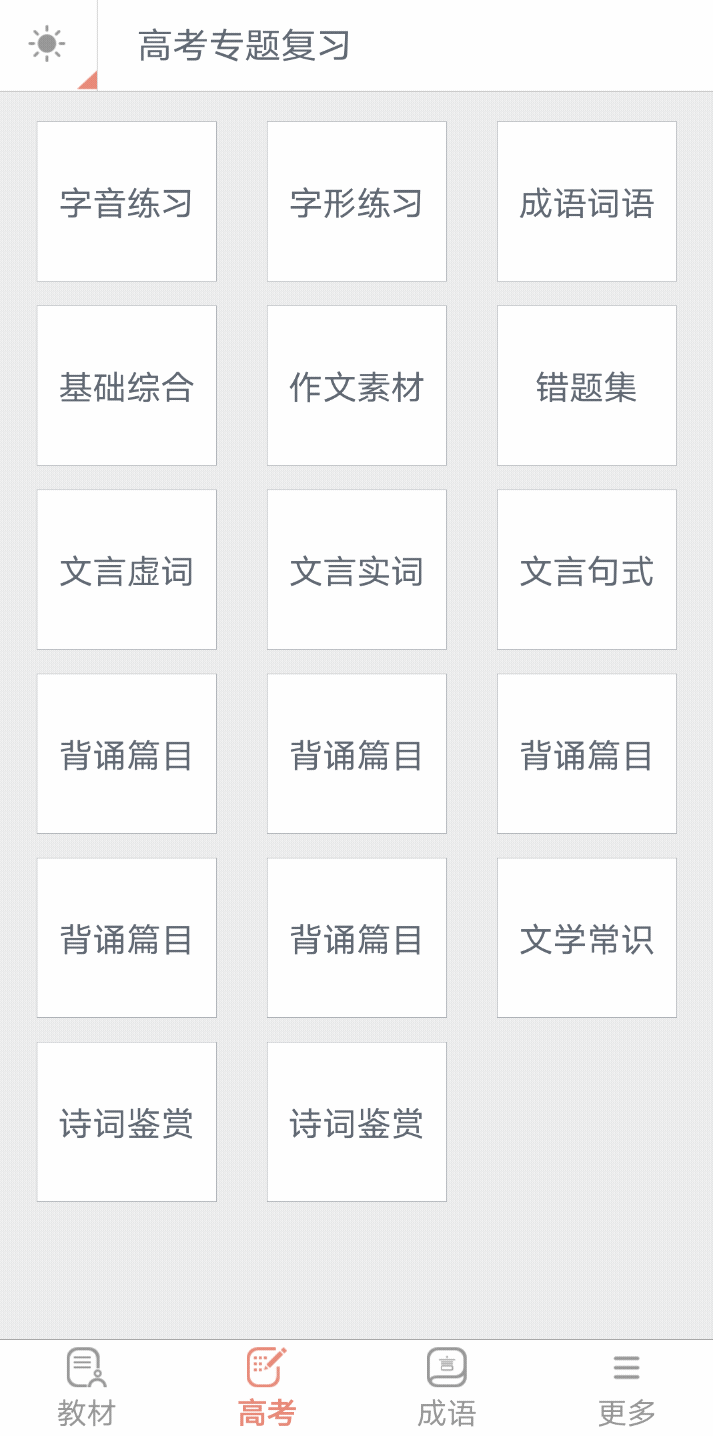
Task: Open 文学常识 topic
Action: pos(587,938)
